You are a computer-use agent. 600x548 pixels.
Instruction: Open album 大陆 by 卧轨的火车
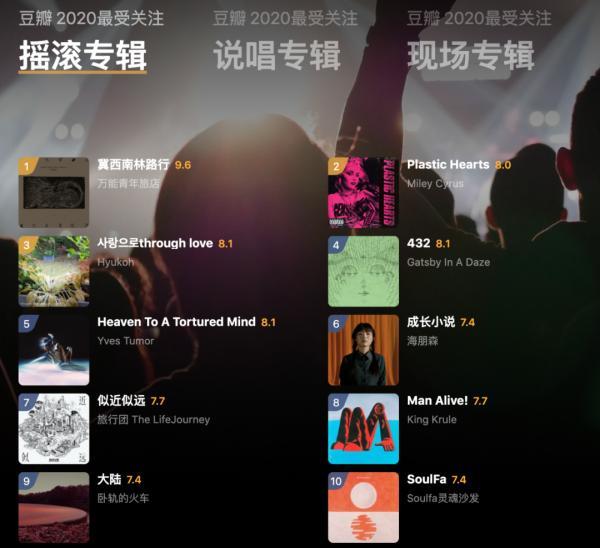109,480
